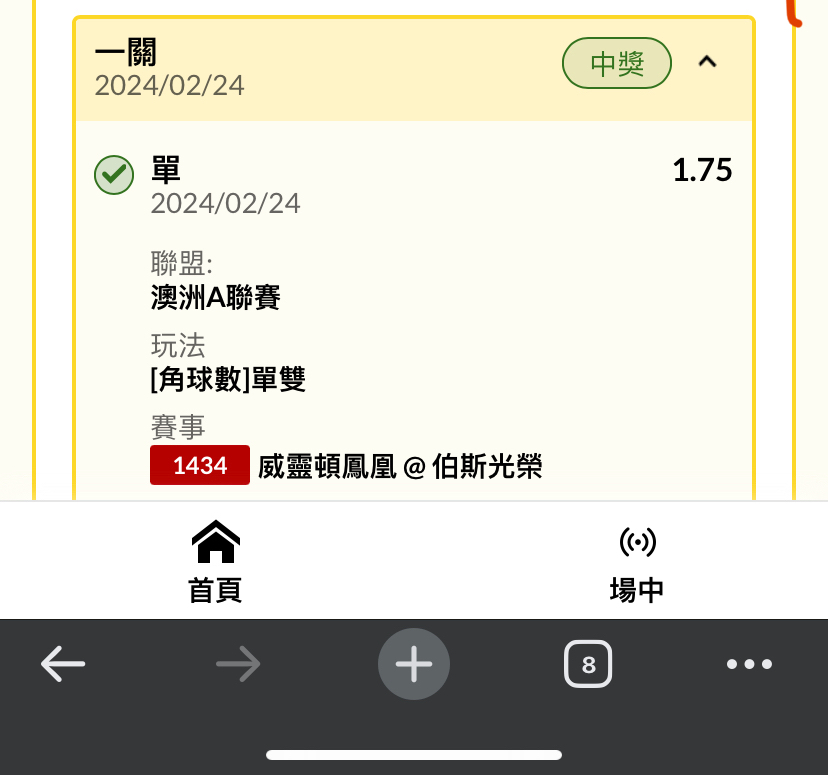Open a new browser tab
The height and width of the screenshot is (775, 828).
pyautogui.click(x=413, y=663)
